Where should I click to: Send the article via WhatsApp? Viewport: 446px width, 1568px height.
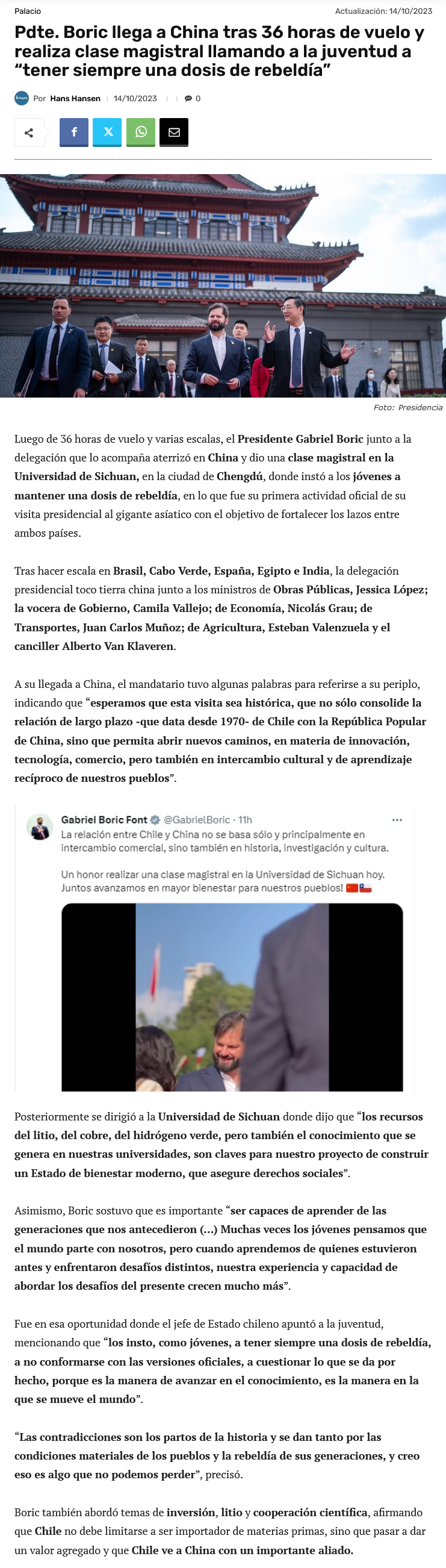tap(141, 132)
